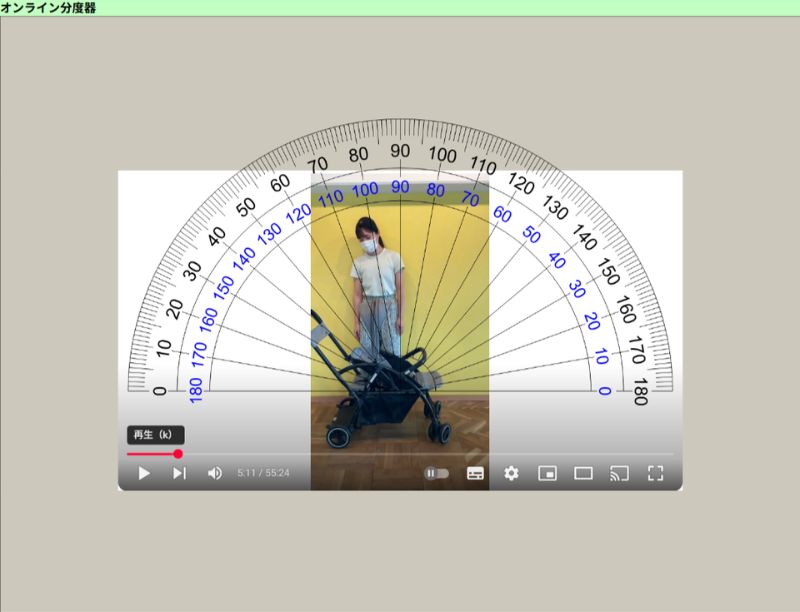The width and height of the screenshot is (800, 612).
Task: Tap the red progress bar scrubber
Action: pos(178,454)
